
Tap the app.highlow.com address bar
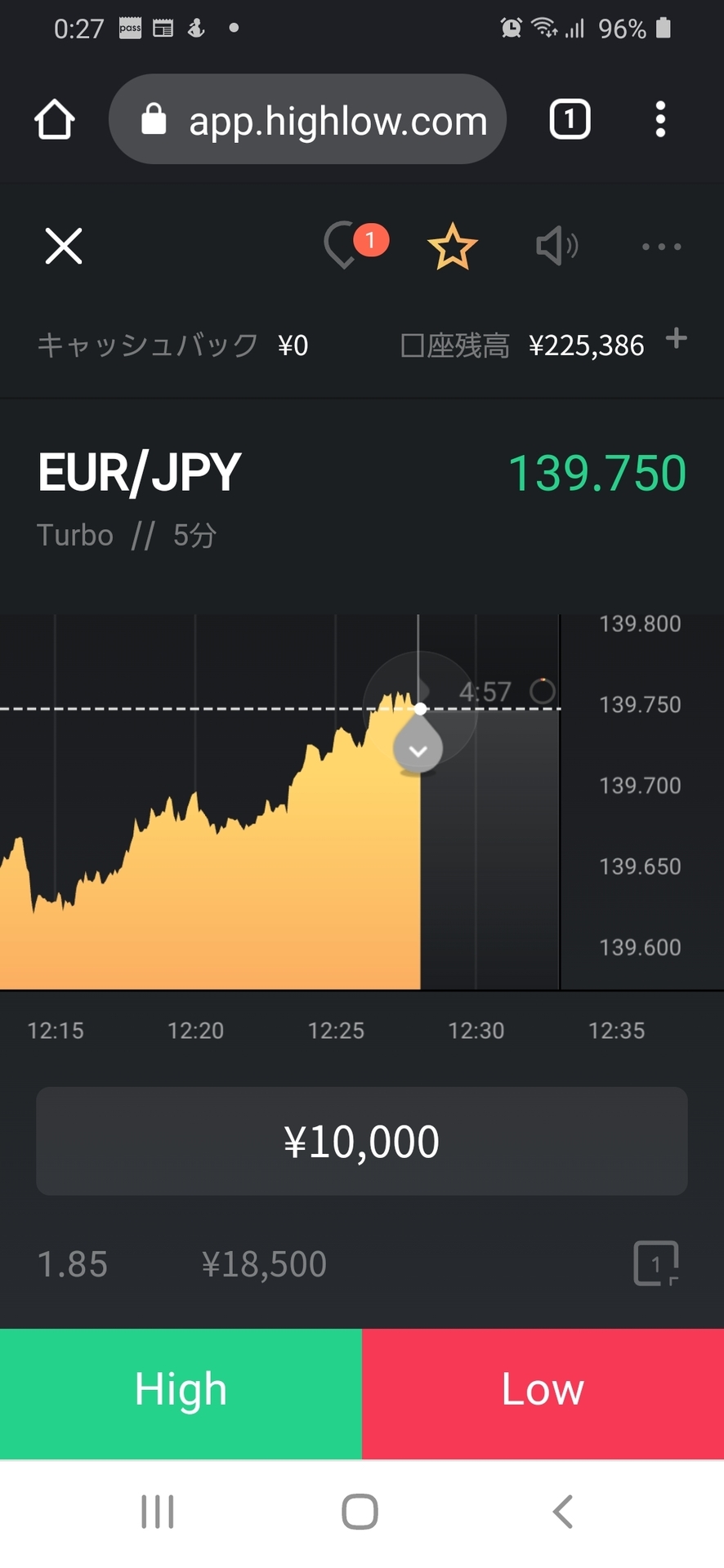(307, 119)
